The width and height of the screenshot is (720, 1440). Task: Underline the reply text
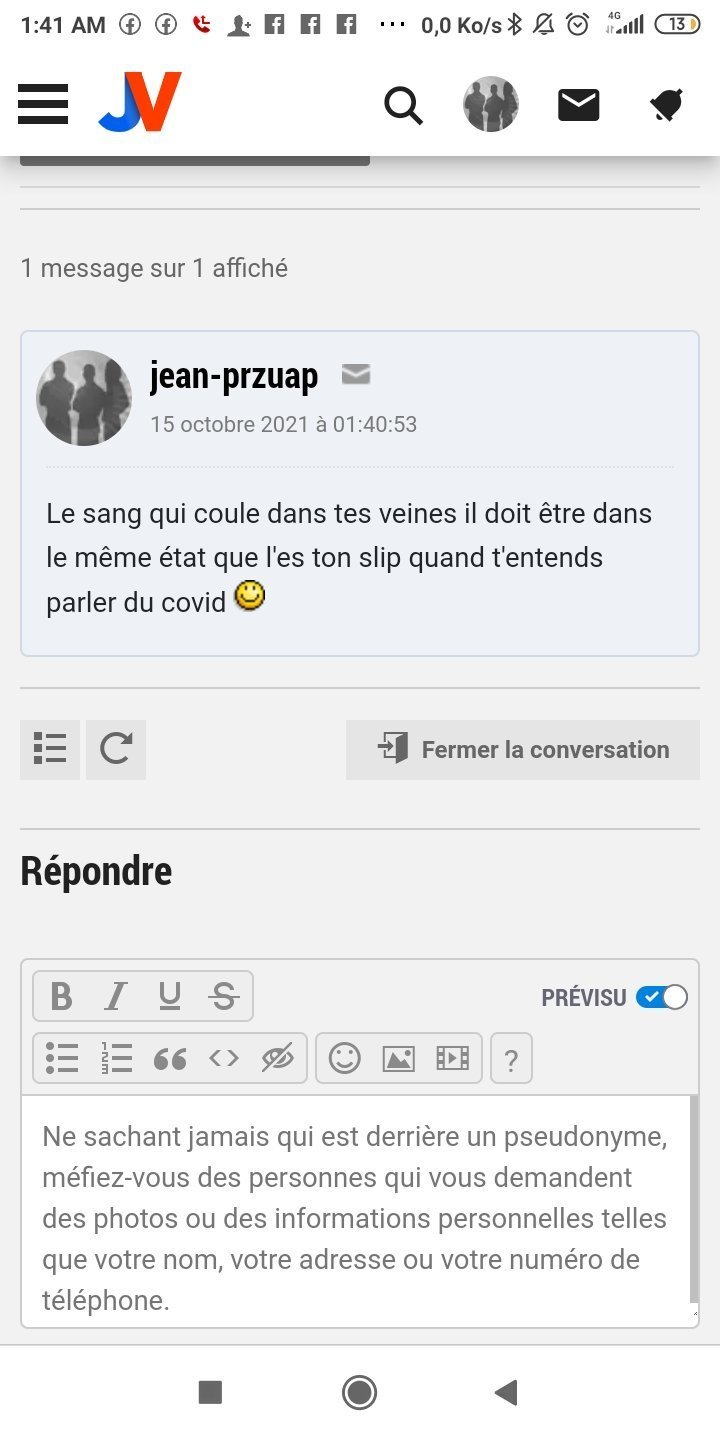170,996
